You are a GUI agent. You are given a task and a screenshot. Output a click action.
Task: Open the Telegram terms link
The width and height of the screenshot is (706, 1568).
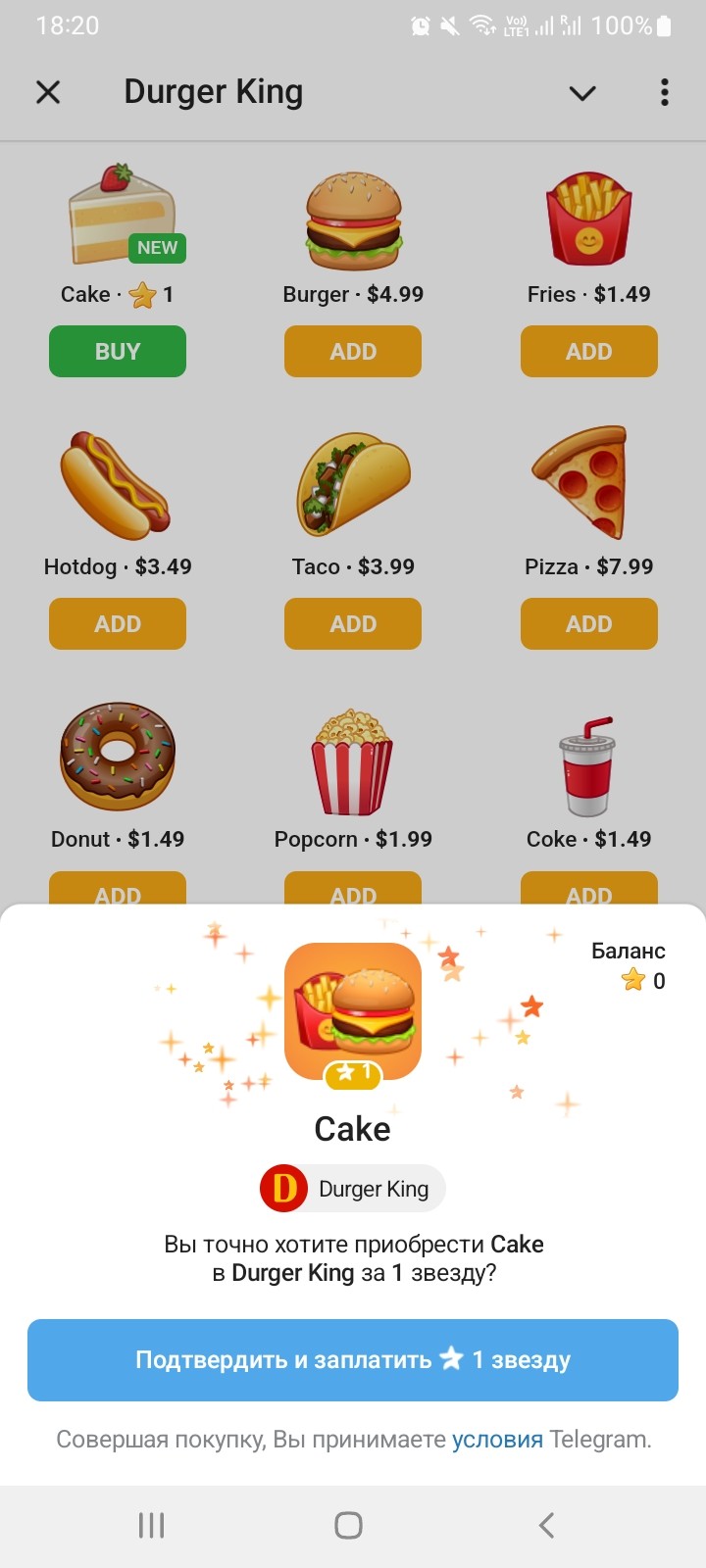click(497, 1440)
